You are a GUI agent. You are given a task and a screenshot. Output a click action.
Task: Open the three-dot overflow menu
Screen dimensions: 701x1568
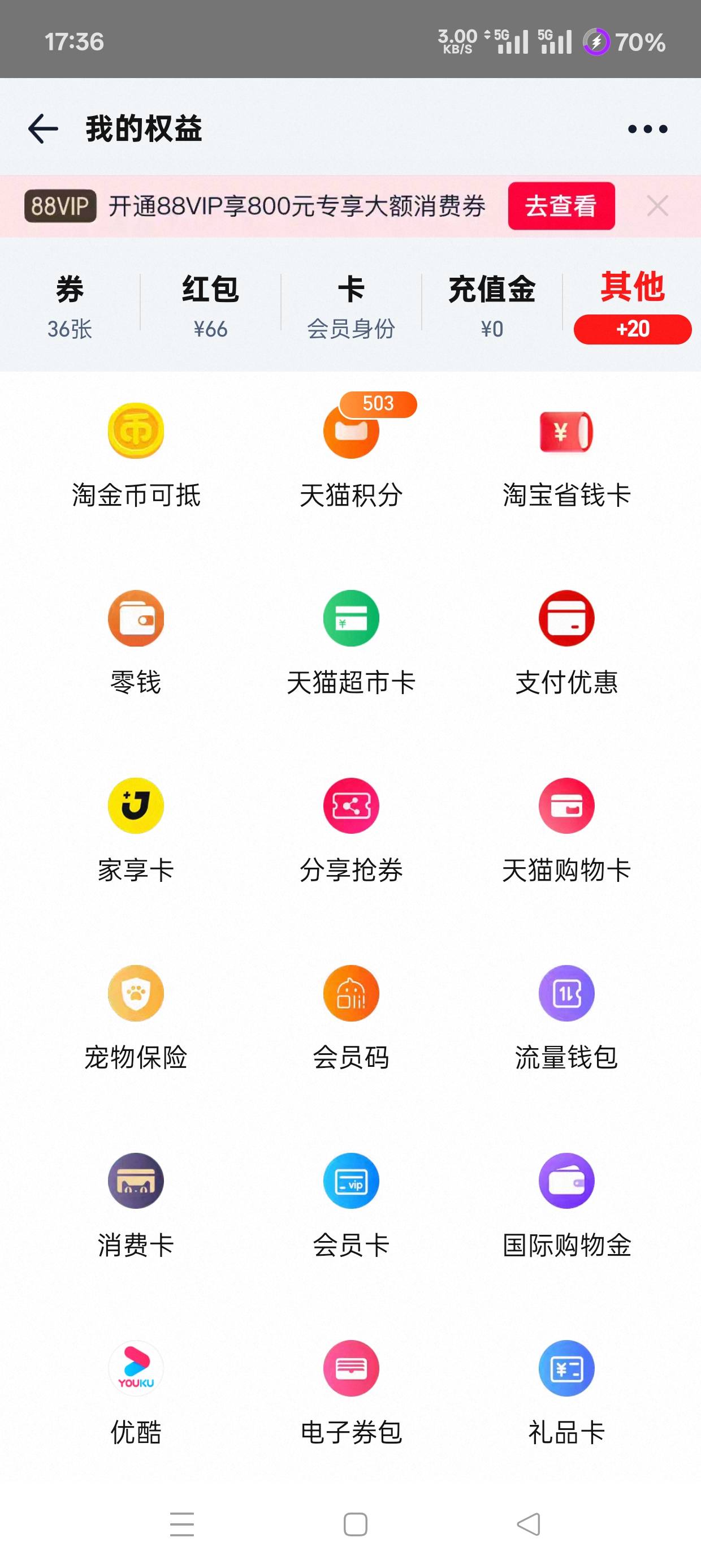[x=647, y=129]
